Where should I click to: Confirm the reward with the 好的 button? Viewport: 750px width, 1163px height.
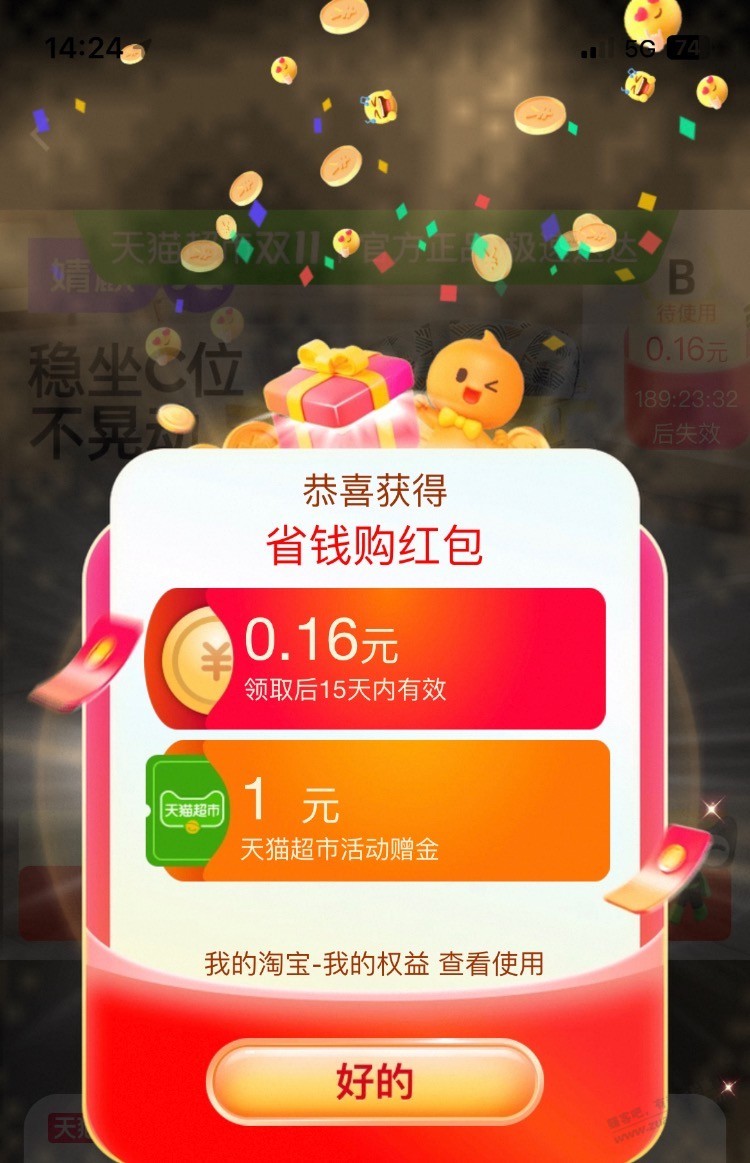click(374, 1083)
